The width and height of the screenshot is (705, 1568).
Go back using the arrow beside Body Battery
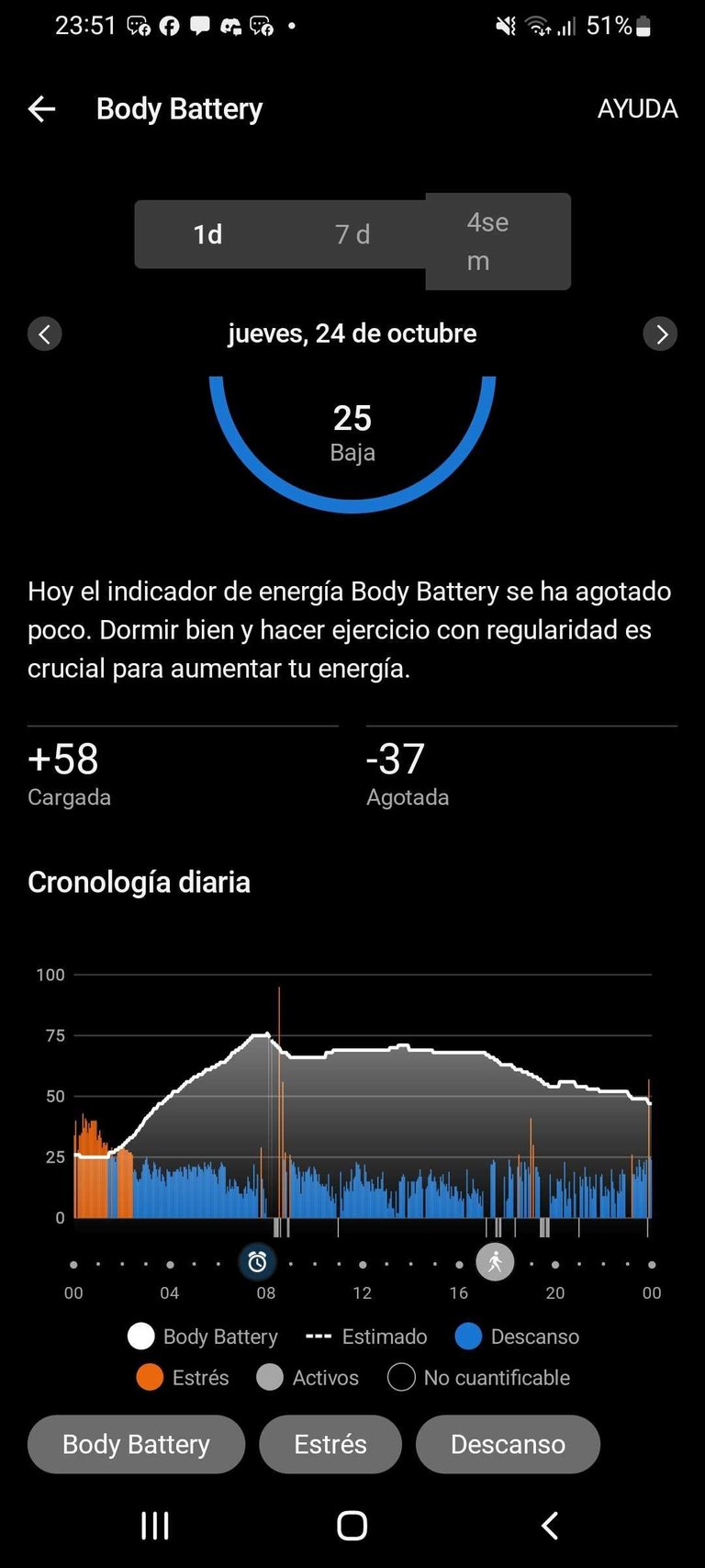tap(42, 109)
